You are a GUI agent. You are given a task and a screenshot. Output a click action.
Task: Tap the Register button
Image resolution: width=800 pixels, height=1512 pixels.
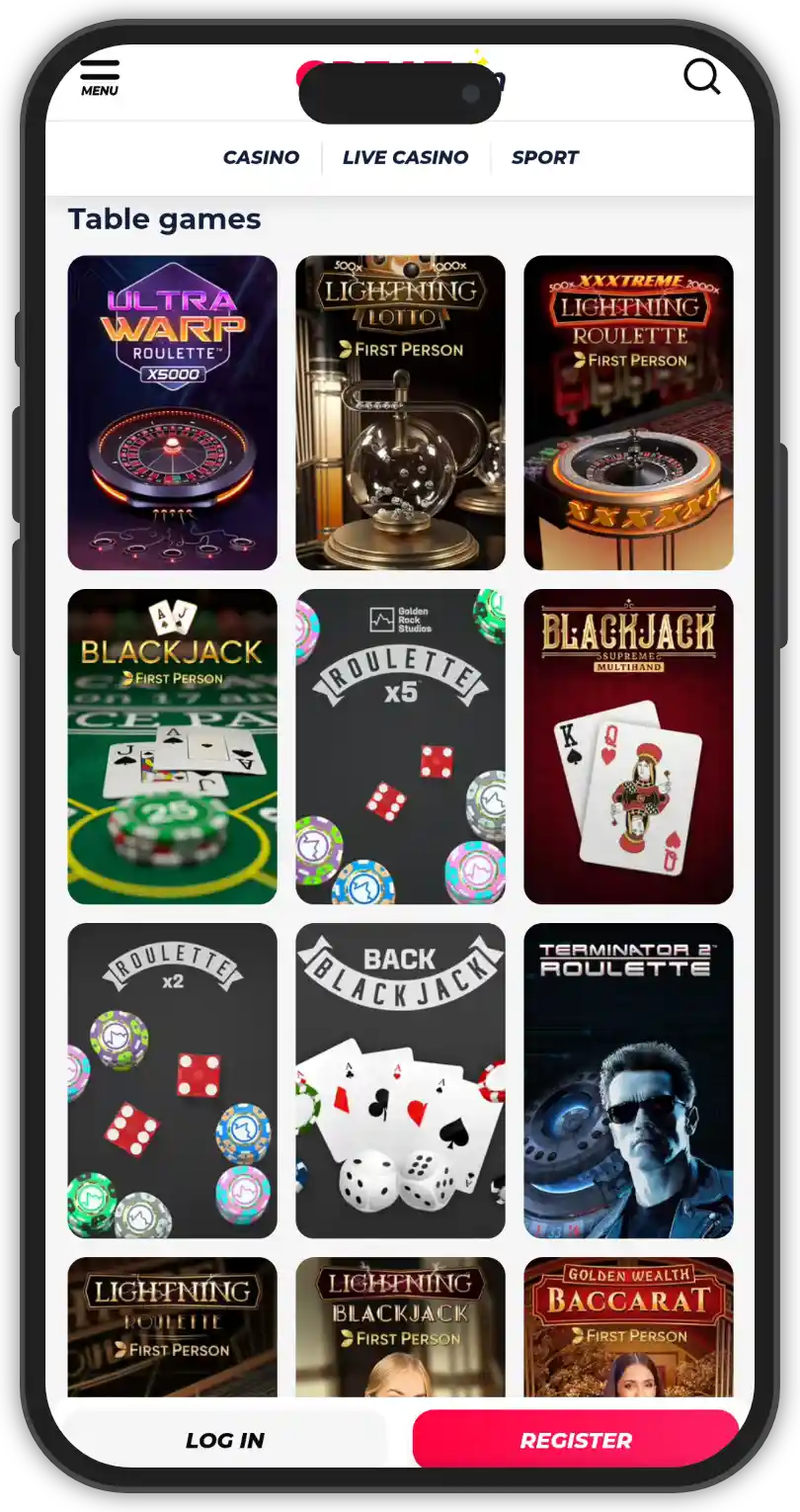tap(576, 1440)
